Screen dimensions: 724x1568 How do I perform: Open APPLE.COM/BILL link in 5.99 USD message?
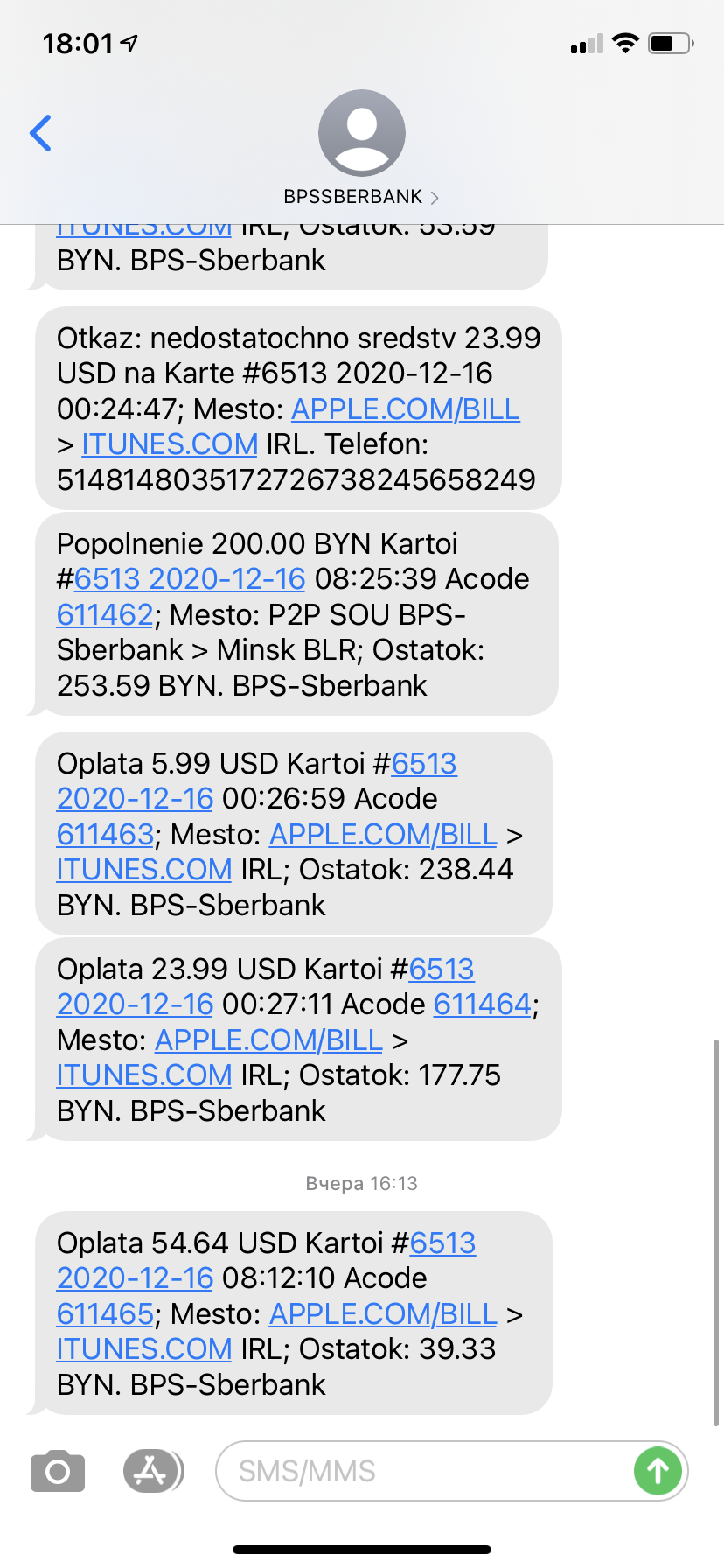(x=383, y=835)
